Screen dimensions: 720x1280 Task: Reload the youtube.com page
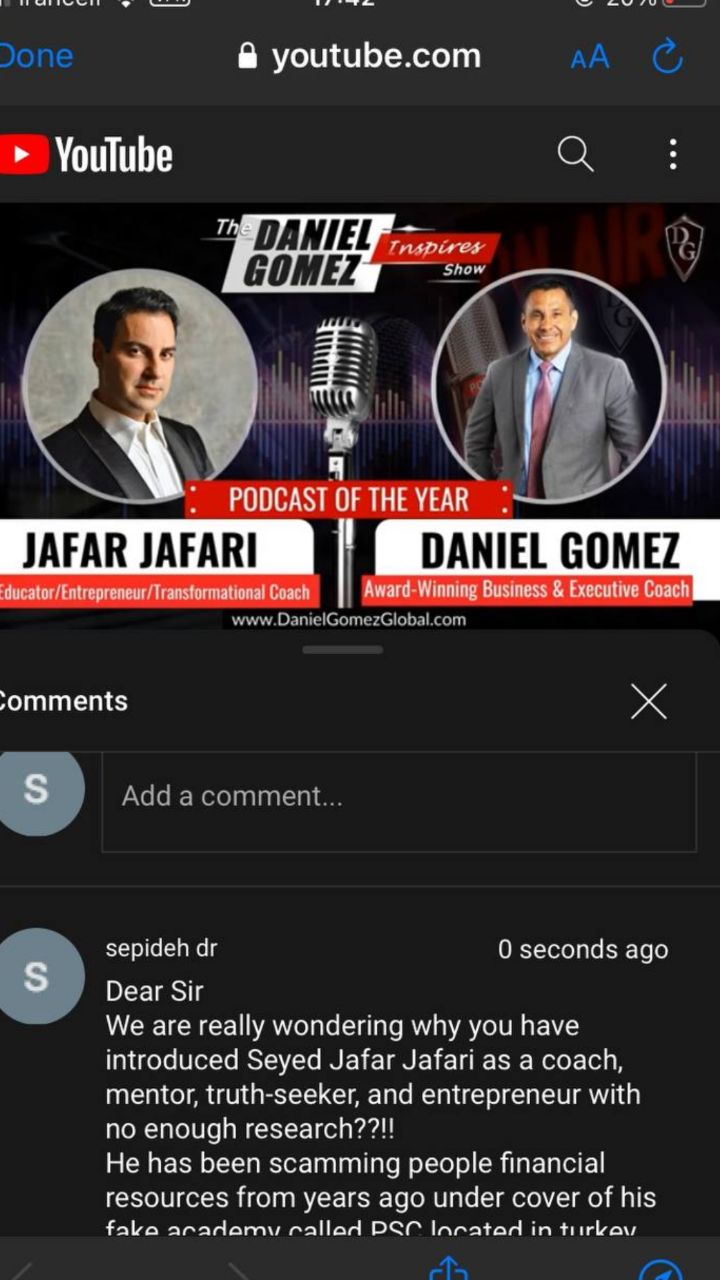667,57
